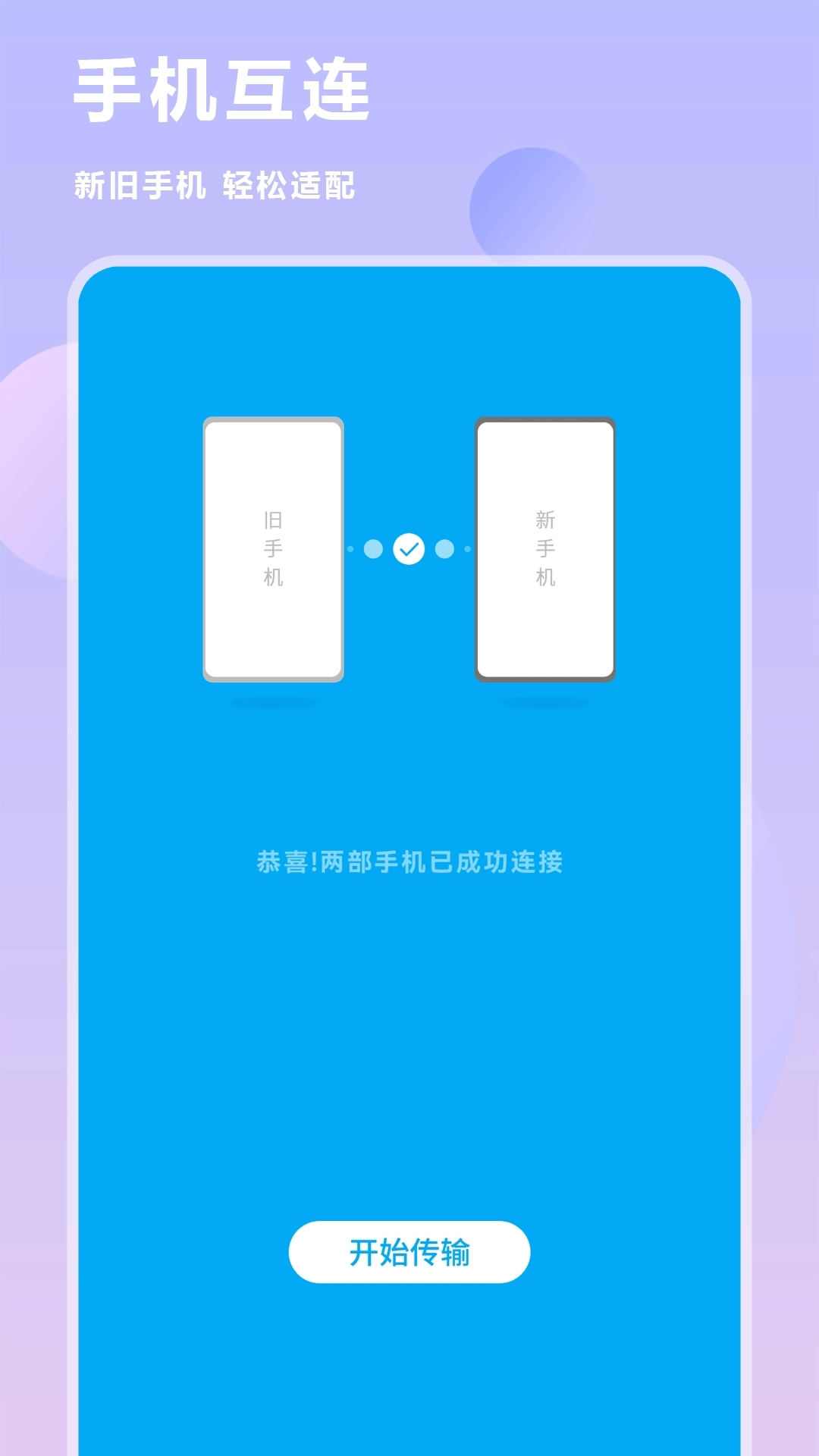Select the checkmark inside the white circle
Image resolution: width=819 pixels, height=1456 pixels.
[x=409, y=548]
